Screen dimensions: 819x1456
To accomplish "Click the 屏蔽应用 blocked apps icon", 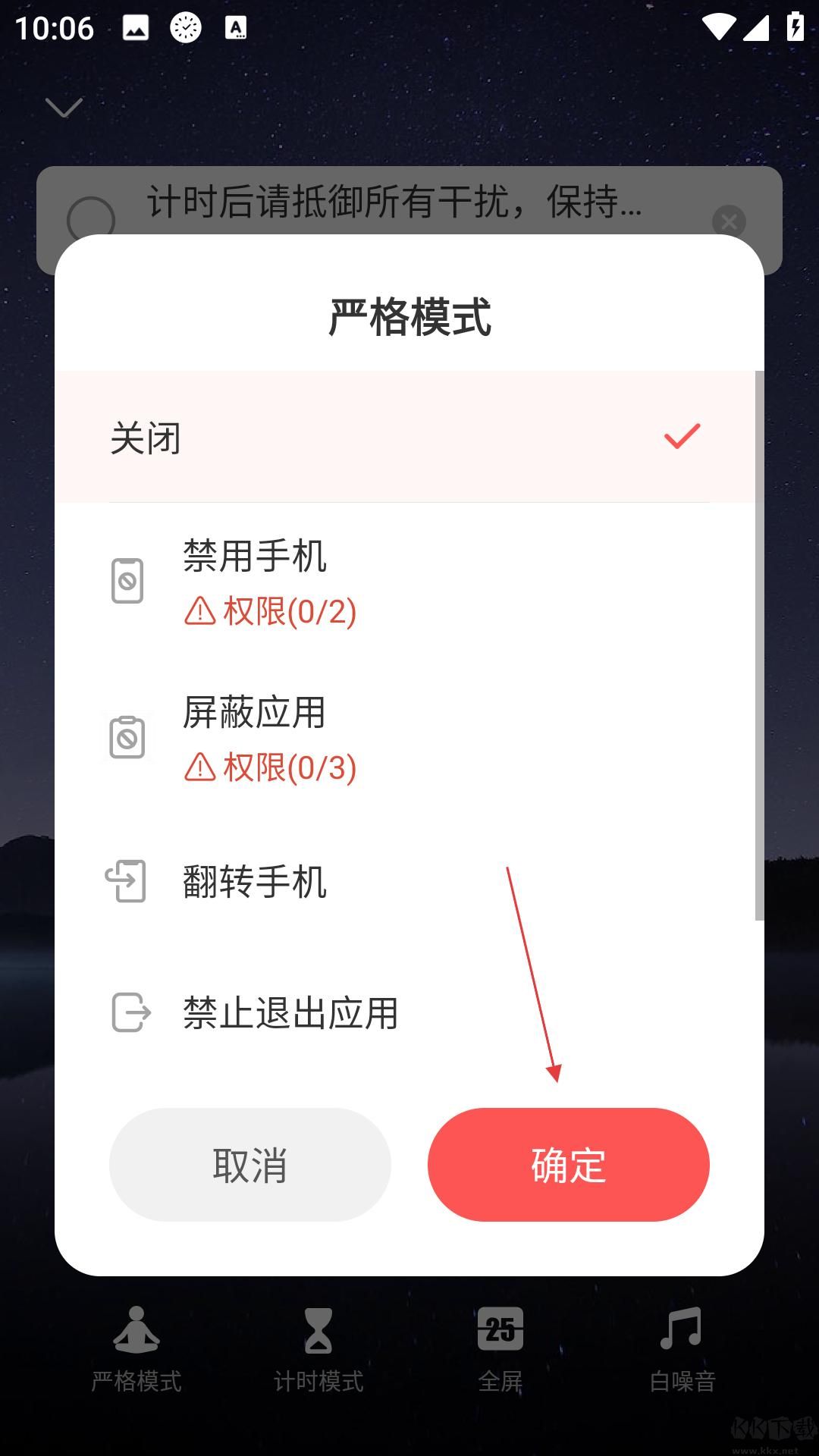I will point(127,737).
